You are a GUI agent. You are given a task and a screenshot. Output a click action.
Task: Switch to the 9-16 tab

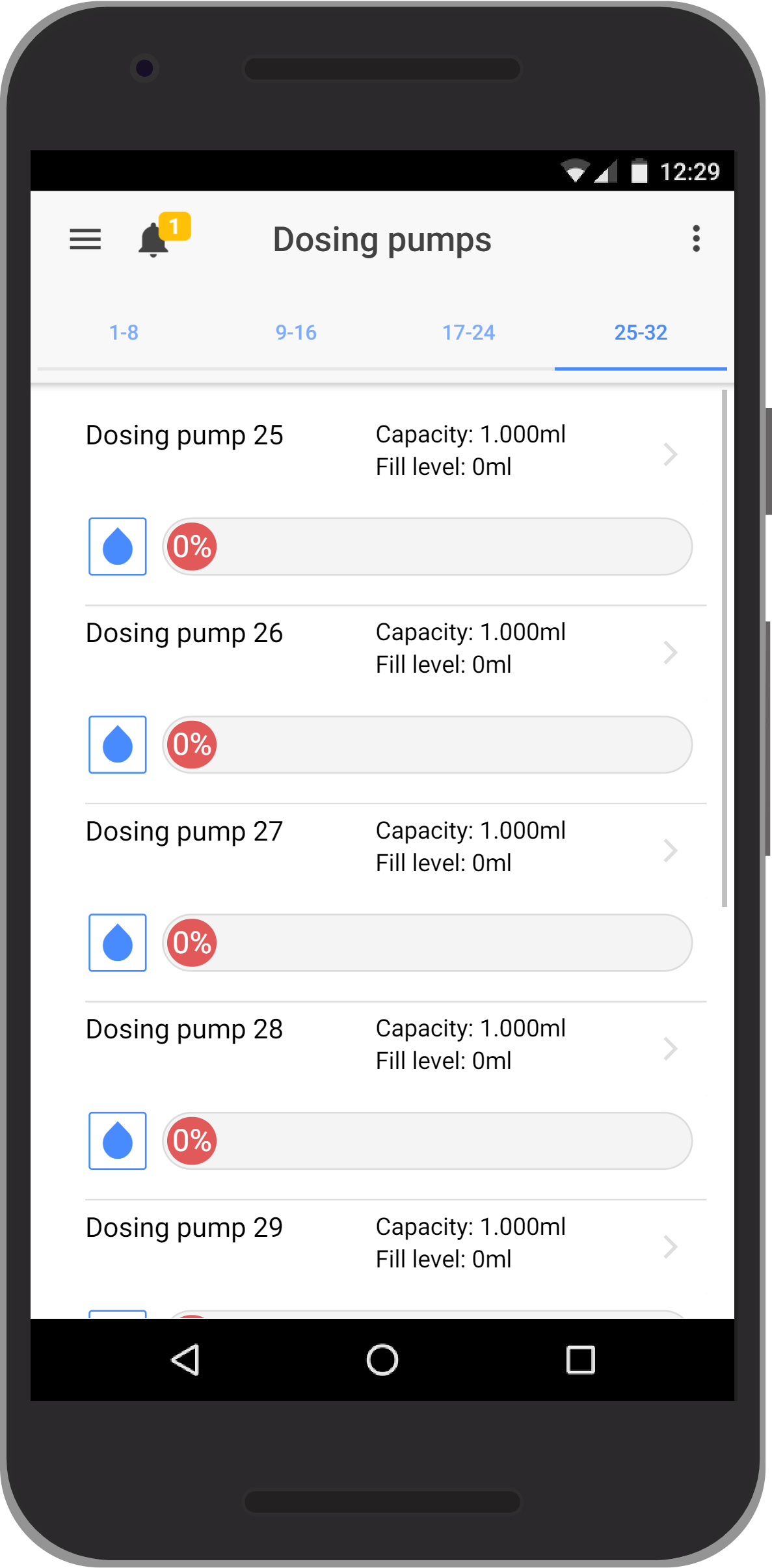click(x=296, y=332)
